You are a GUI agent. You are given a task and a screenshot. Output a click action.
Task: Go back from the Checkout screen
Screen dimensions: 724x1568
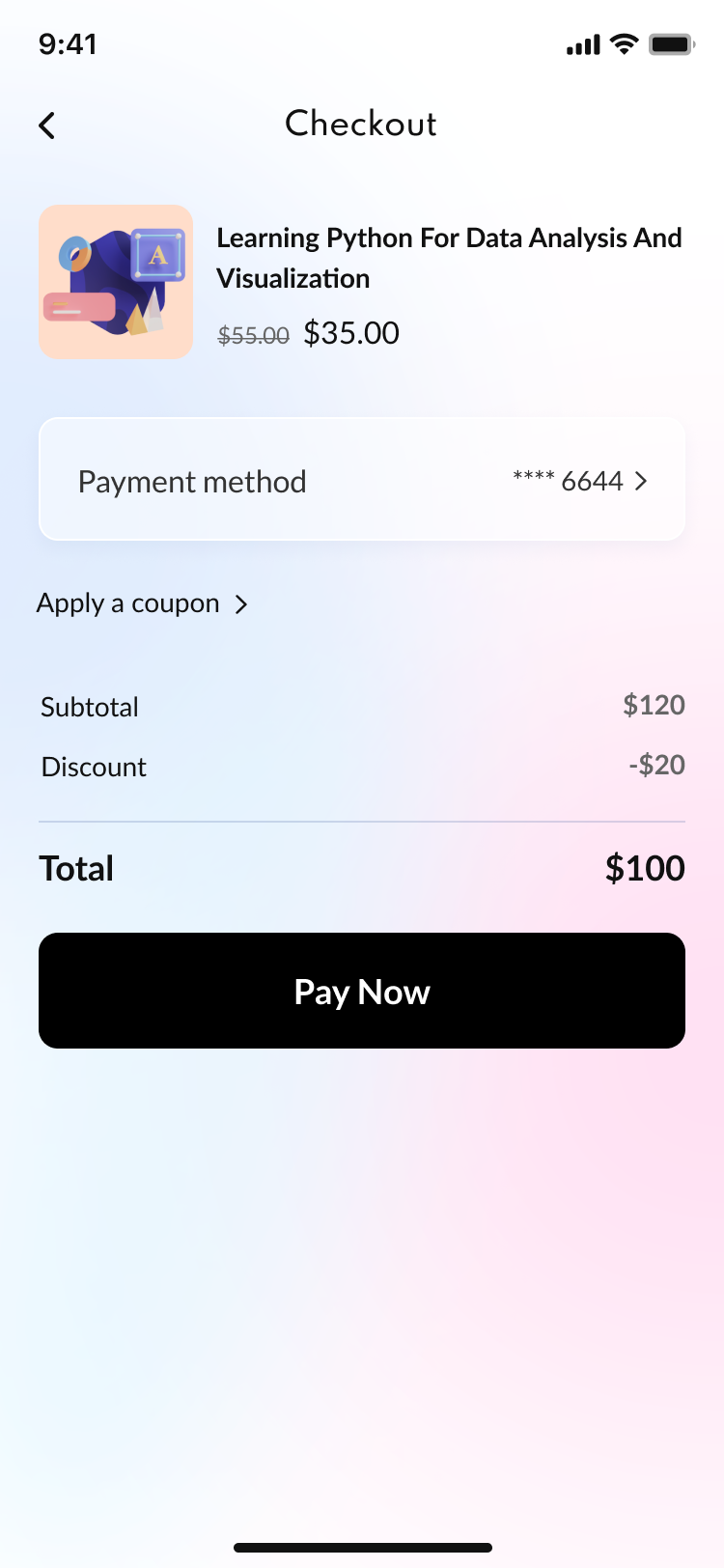[x=46, y=126]
